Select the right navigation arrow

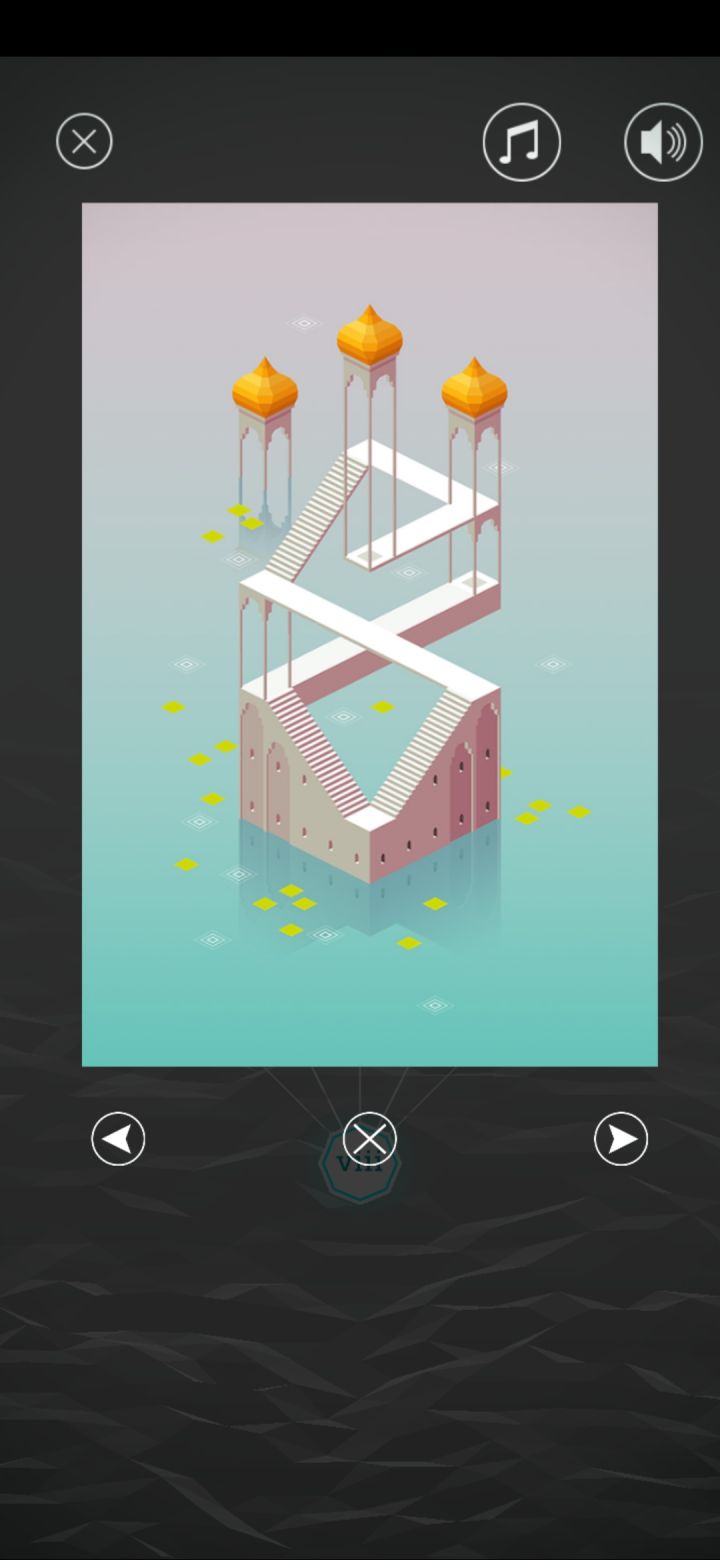tap(621, 1138)
